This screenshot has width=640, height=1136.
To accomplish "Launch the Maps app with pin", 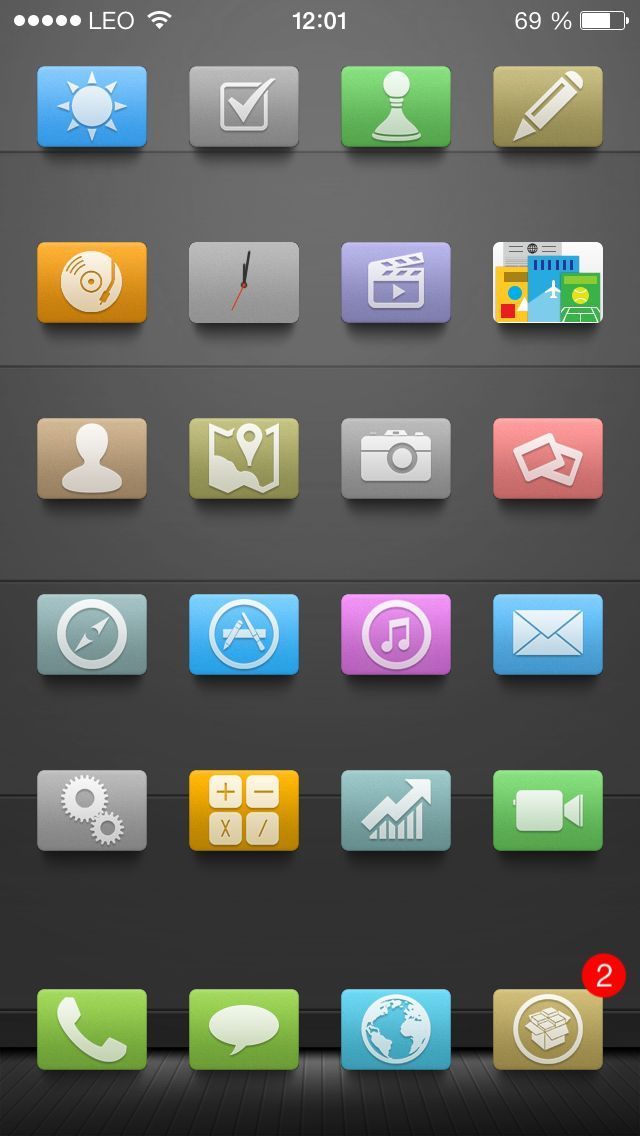I will pyautogui.click(x=244, y=459).
